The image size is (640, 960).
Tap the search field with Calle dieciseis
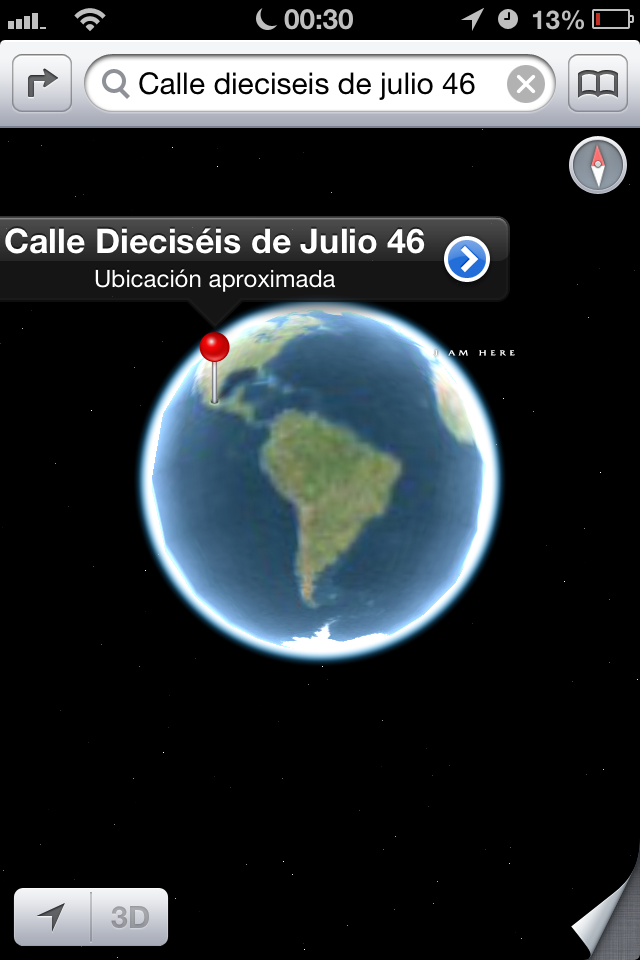click(x=305, y=84)
